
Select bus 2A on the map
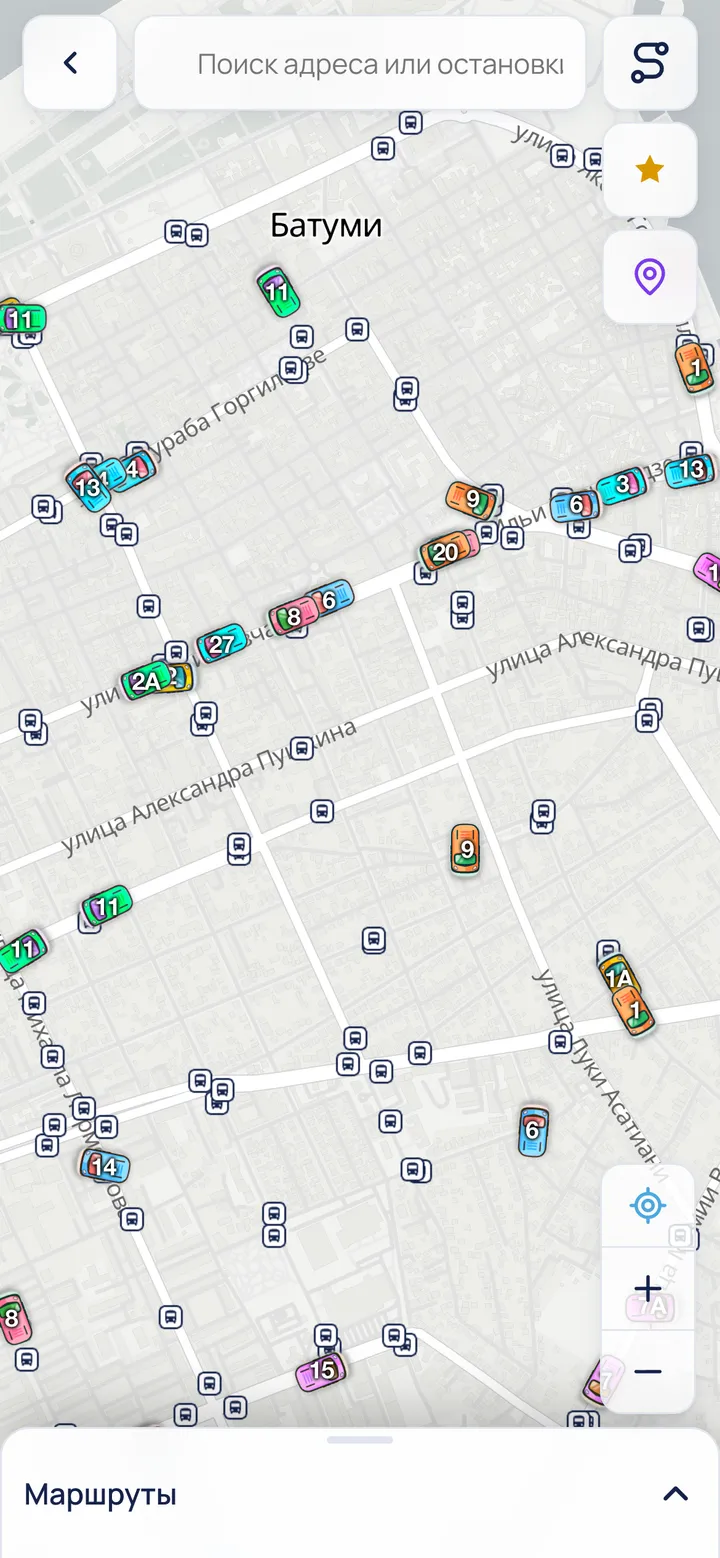tap(146, 682)
